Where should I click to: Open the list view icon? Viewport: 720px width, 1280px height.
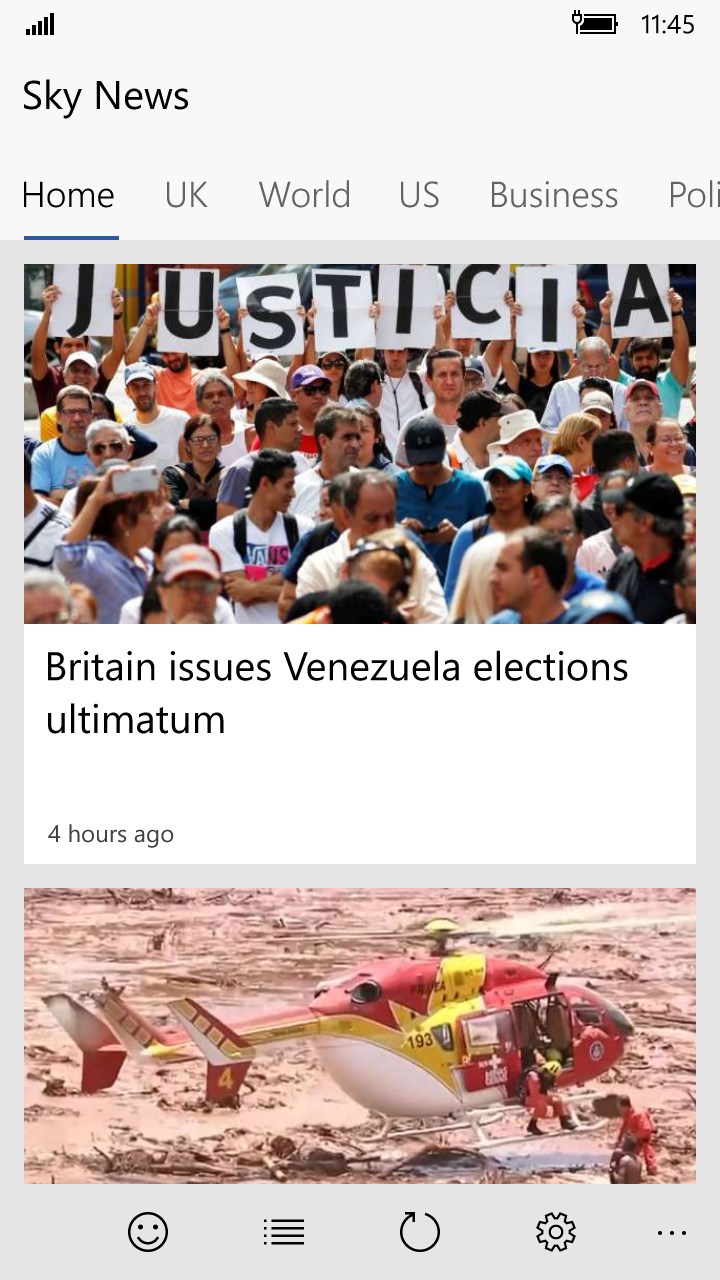[x=284, y=1232]
